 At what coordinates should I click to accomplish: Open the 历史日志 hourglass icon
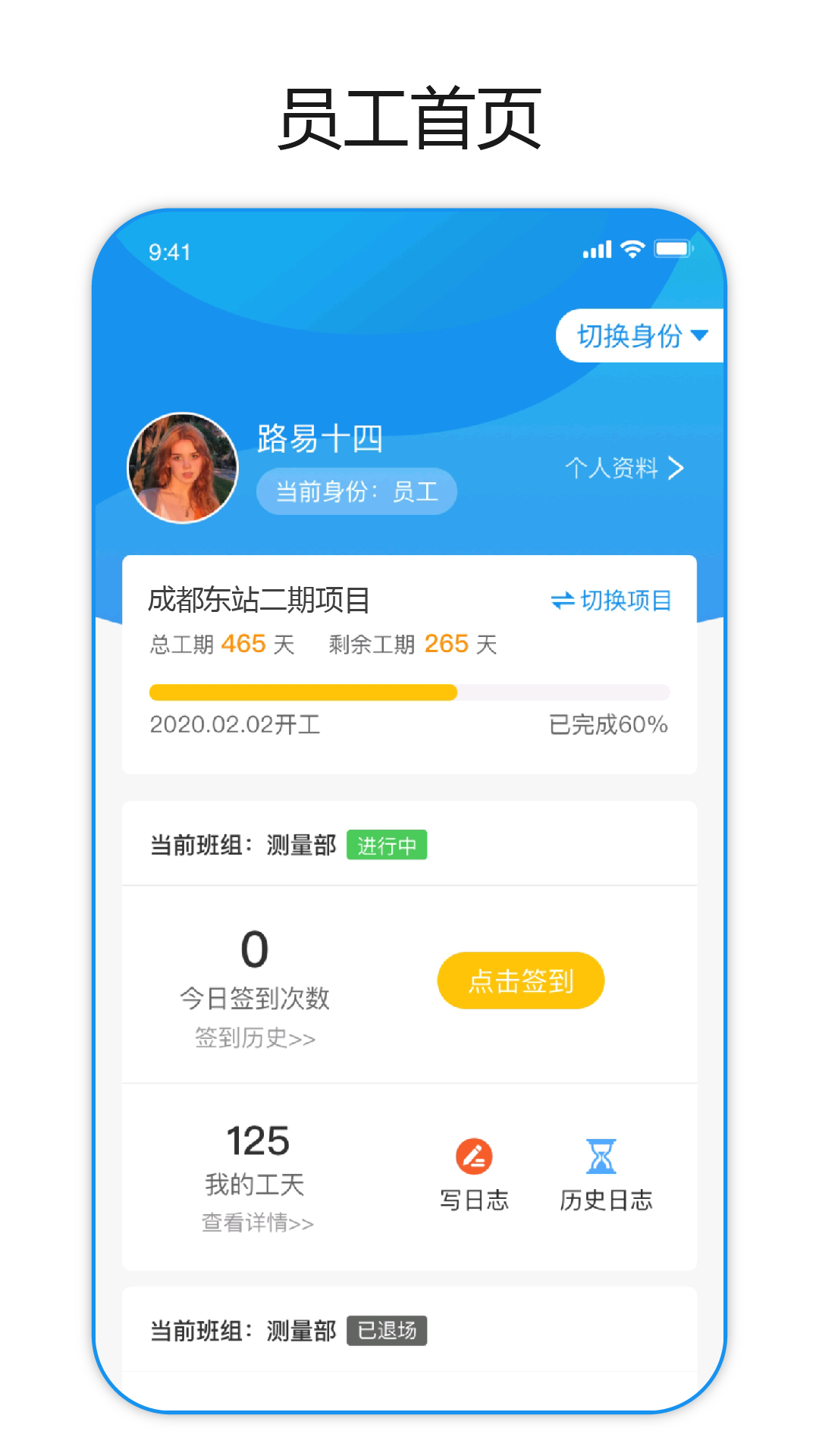(x=603, y=1154)
